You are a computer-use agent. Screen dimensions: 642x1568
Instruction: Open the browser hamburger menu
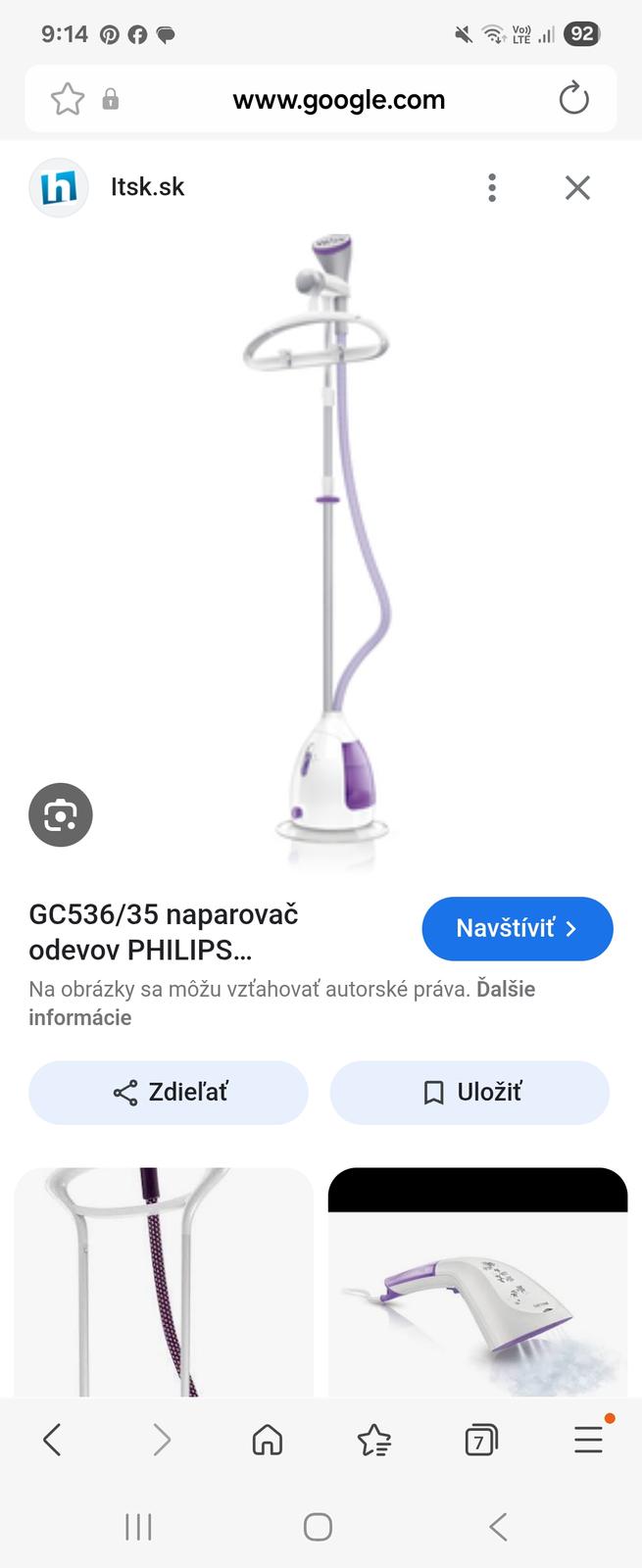(588, 1440)
